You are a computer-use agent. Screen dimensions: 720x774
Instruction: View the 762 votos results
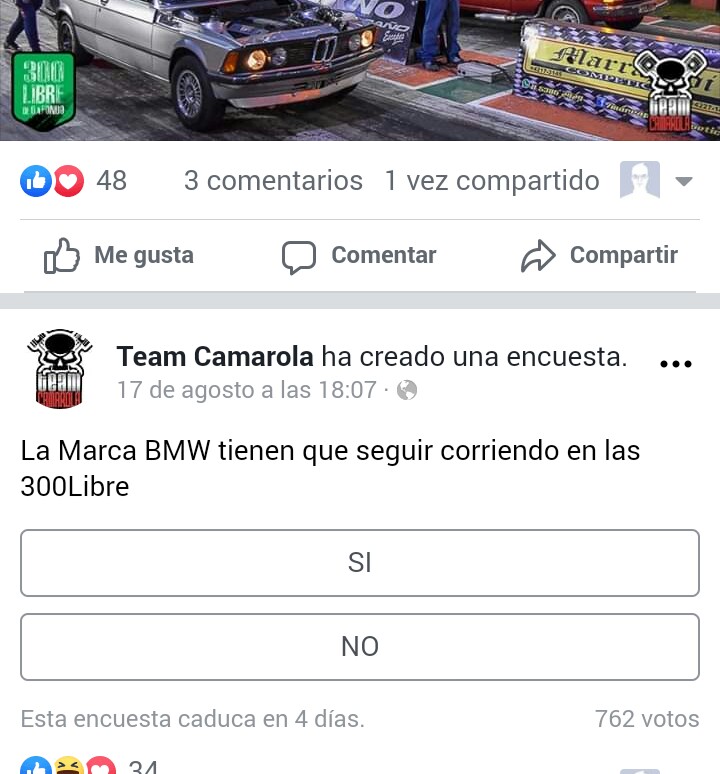pos(646,718)
